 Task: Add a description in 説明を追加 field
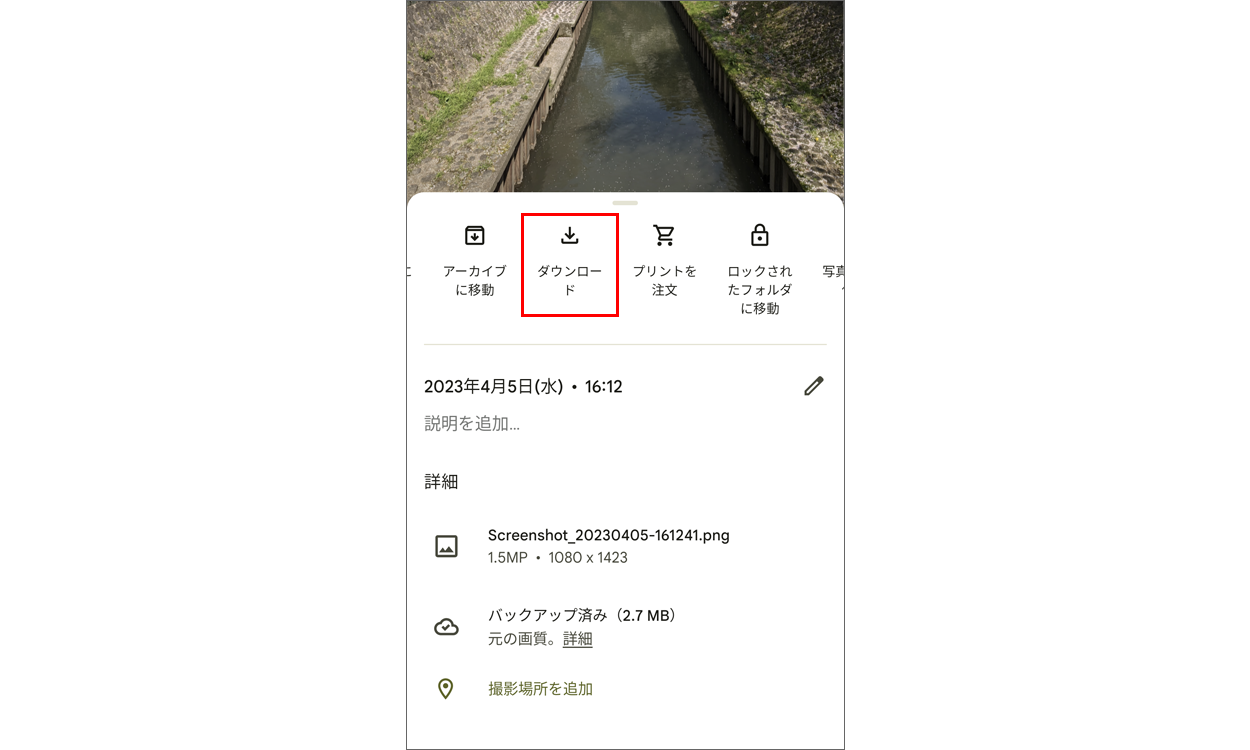(472, 424)
